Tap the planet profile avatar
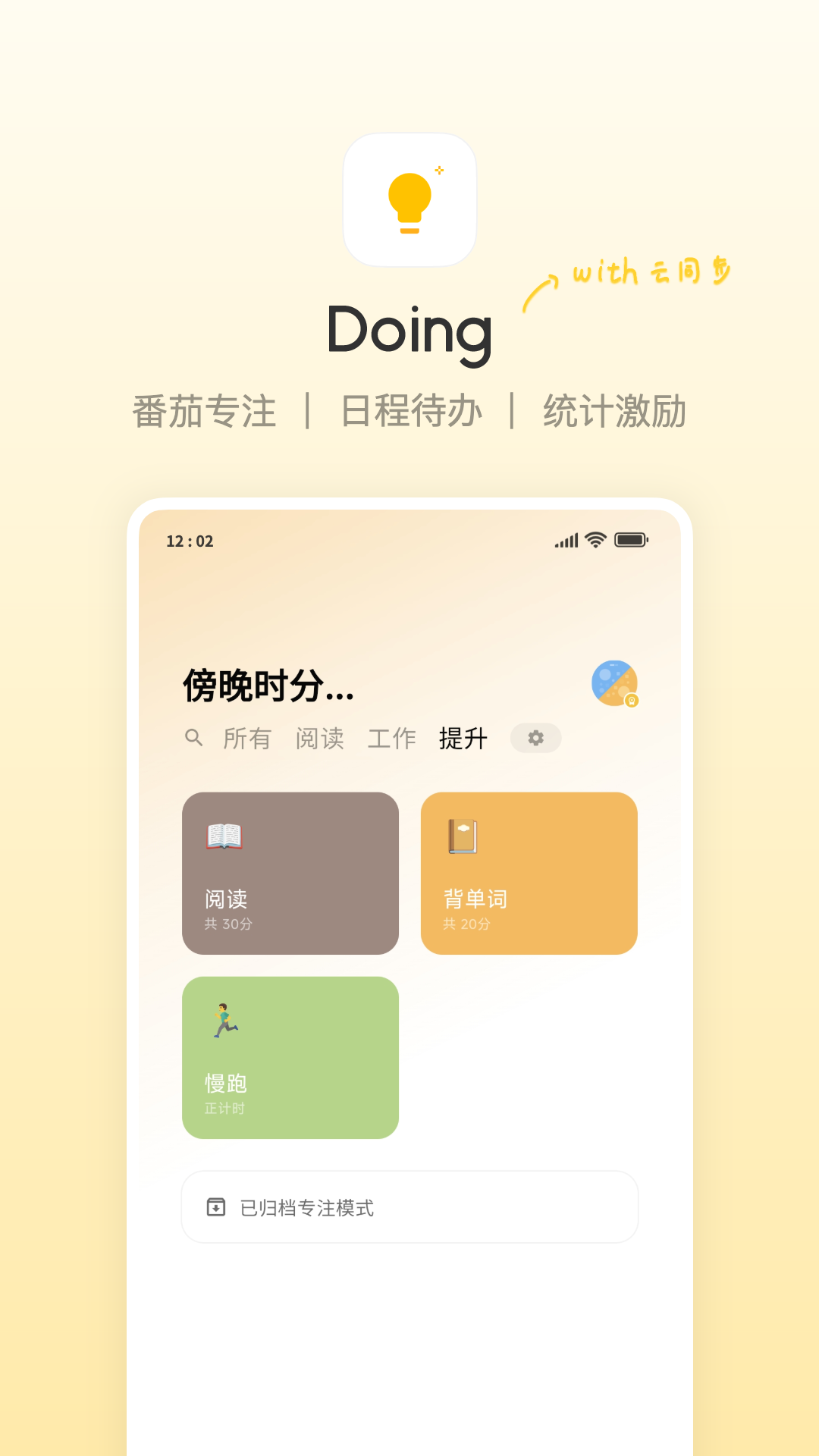 click(x=615, y=683)
